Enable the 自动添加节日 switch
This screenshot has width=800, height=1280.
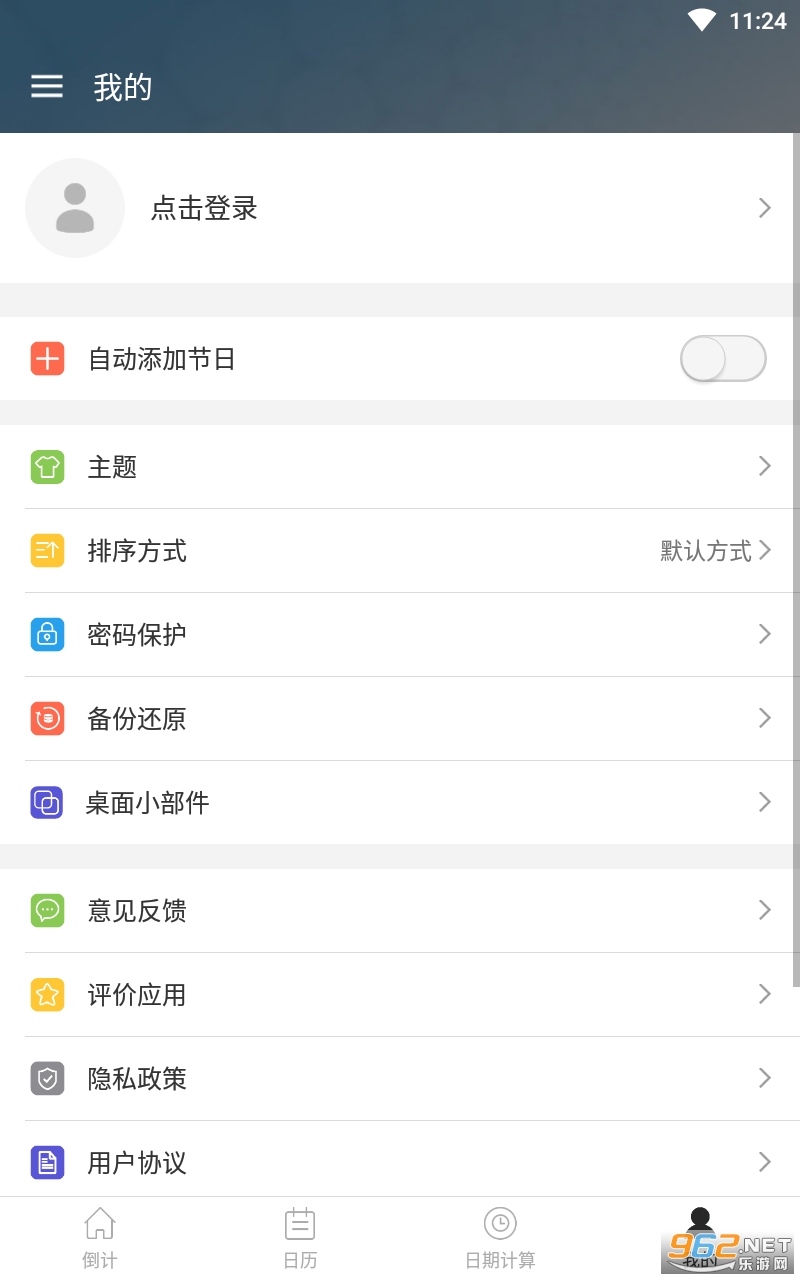point(722,359)
